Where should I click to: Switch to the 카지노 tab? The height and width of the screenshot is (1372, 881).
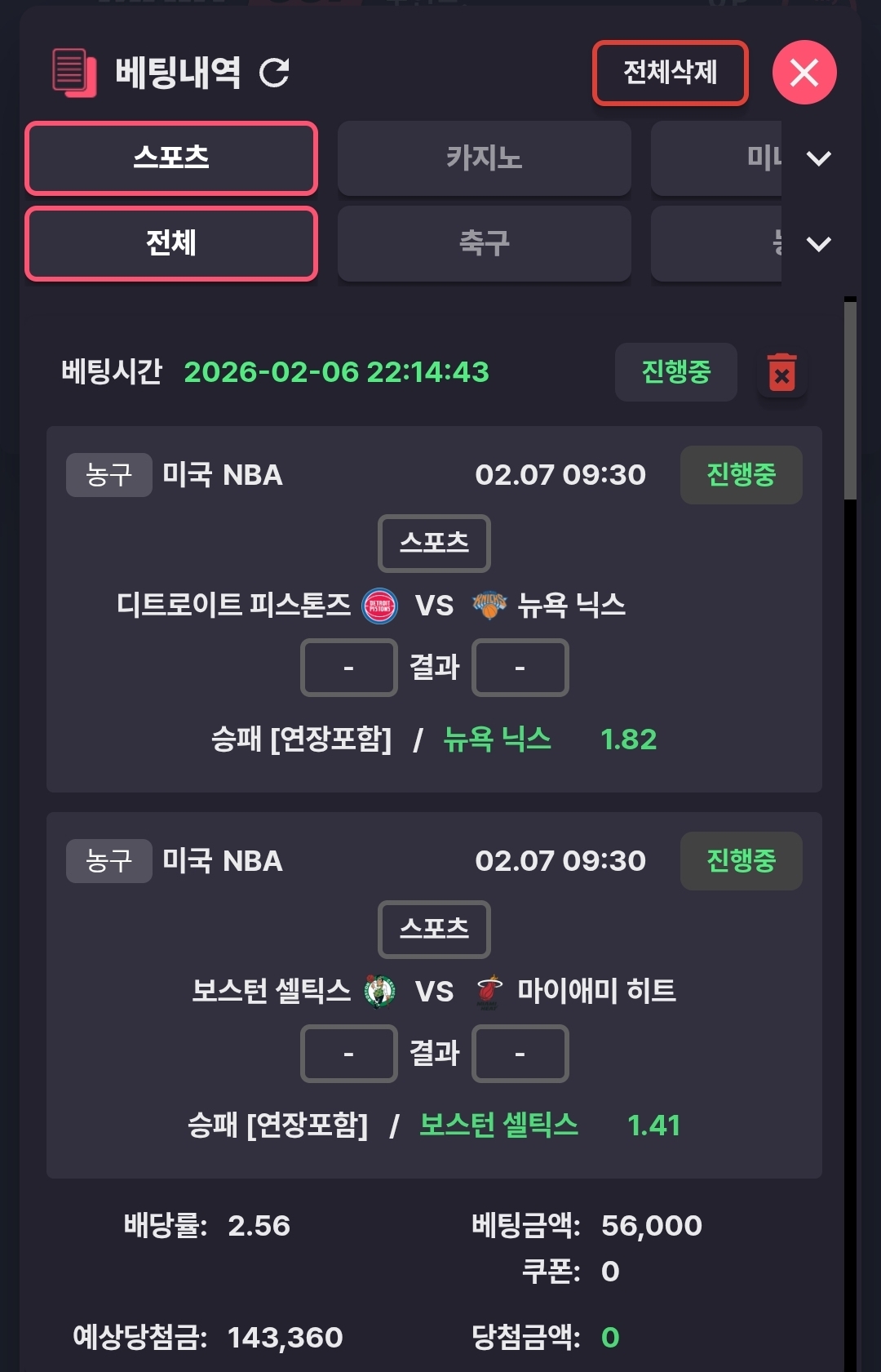(484, 158)
